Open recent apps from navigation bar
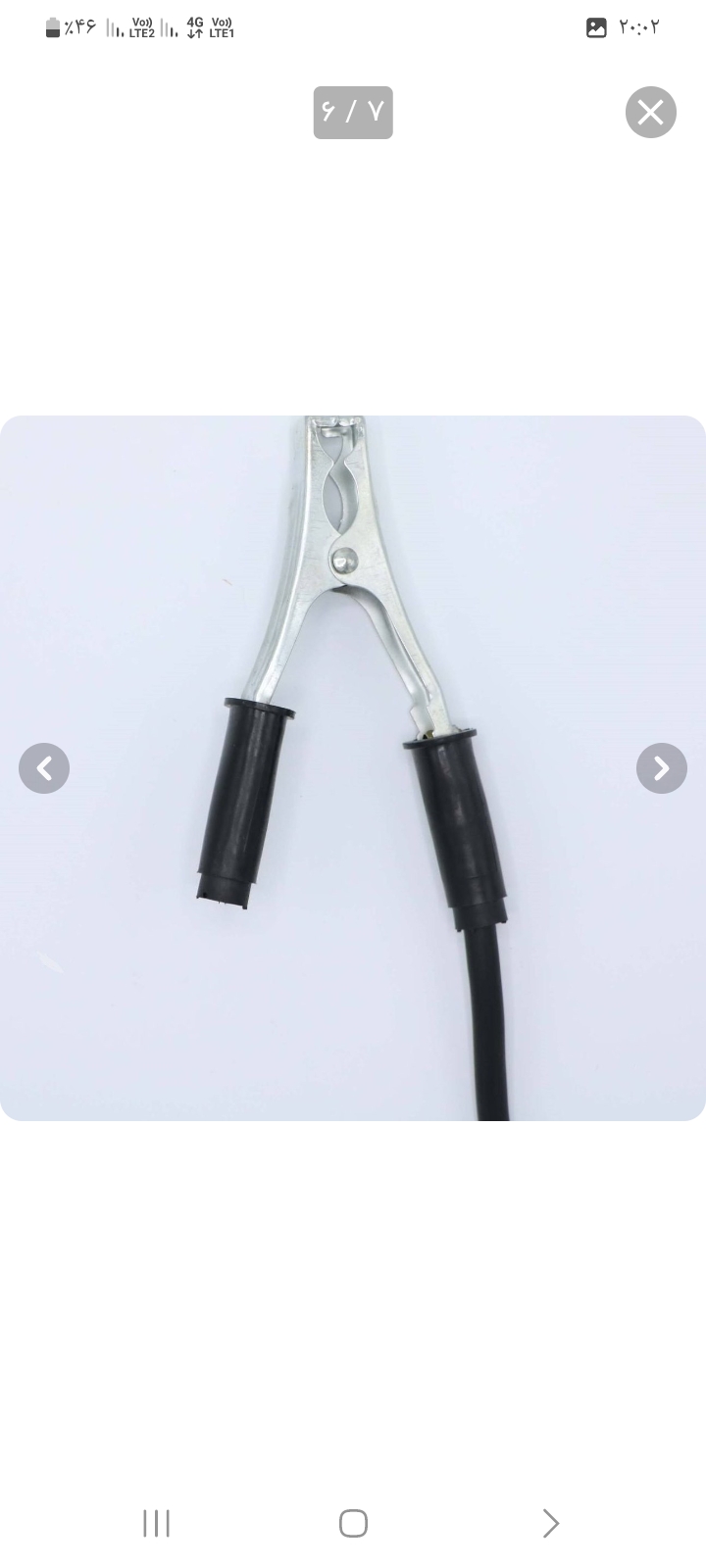 click(x=157, y=1523)
